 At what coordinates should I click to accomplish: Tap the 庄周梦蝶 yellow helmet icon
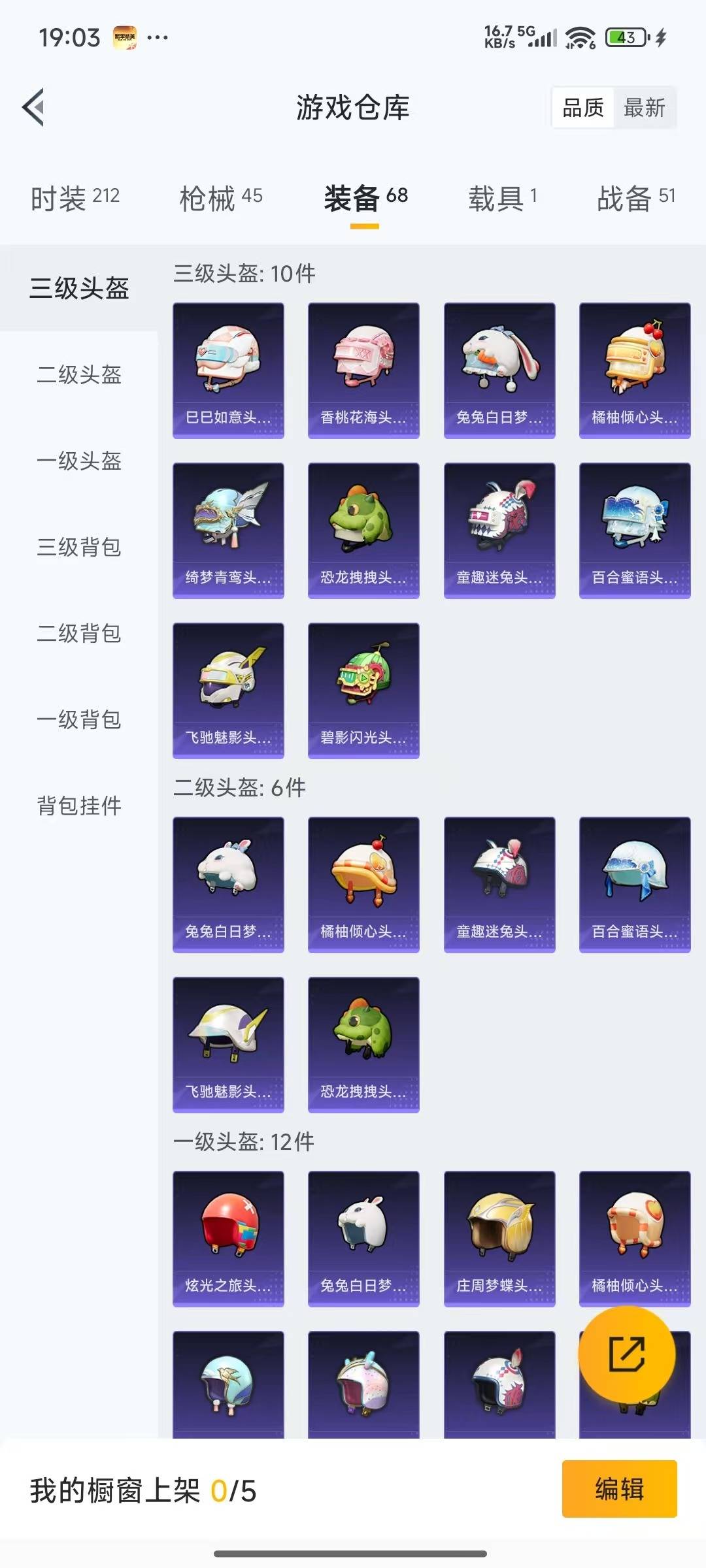point(499,1237)
